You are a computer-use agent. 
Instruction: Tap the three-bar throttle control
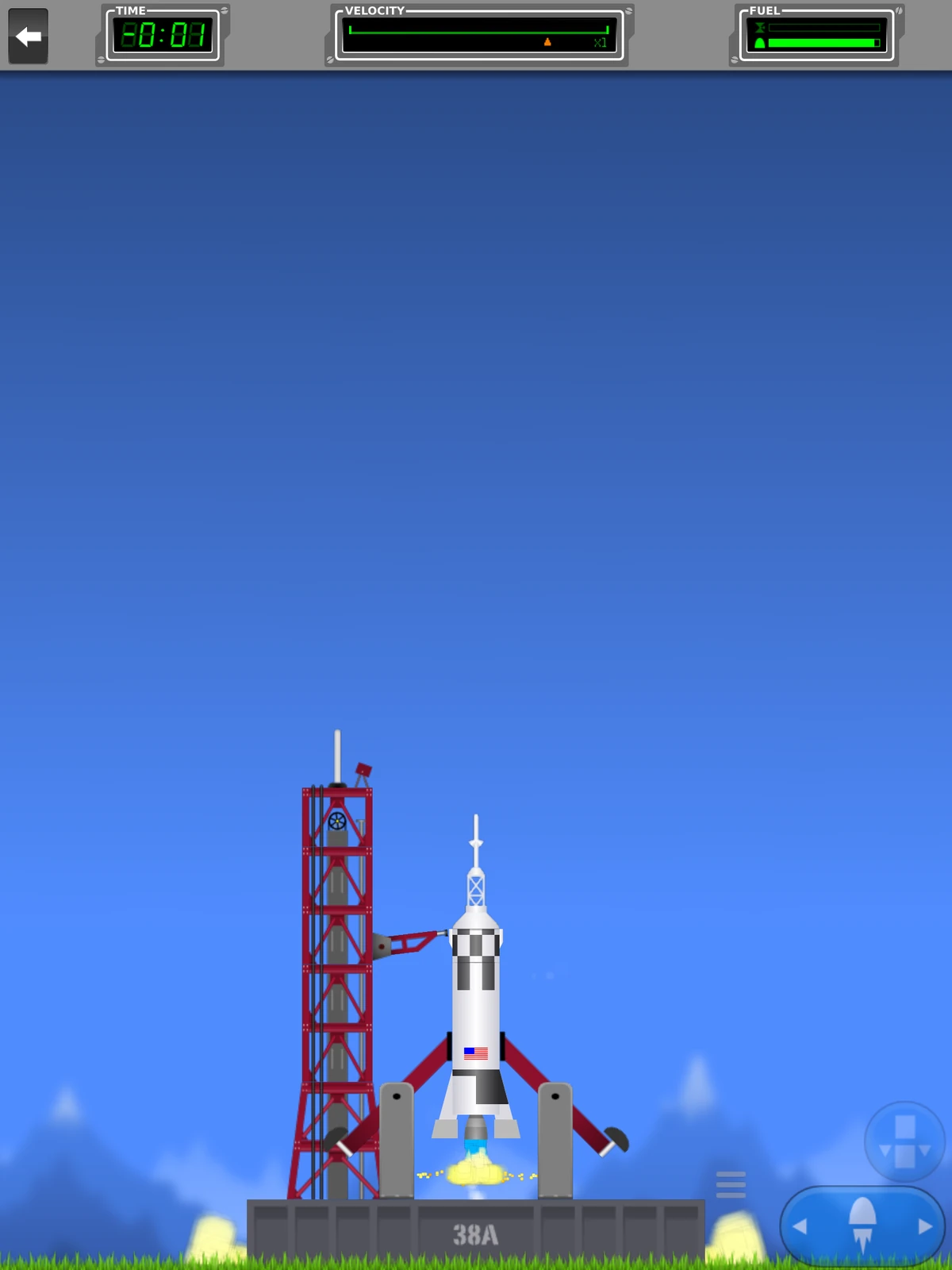pyautogui.click(x=731, y=1184)
